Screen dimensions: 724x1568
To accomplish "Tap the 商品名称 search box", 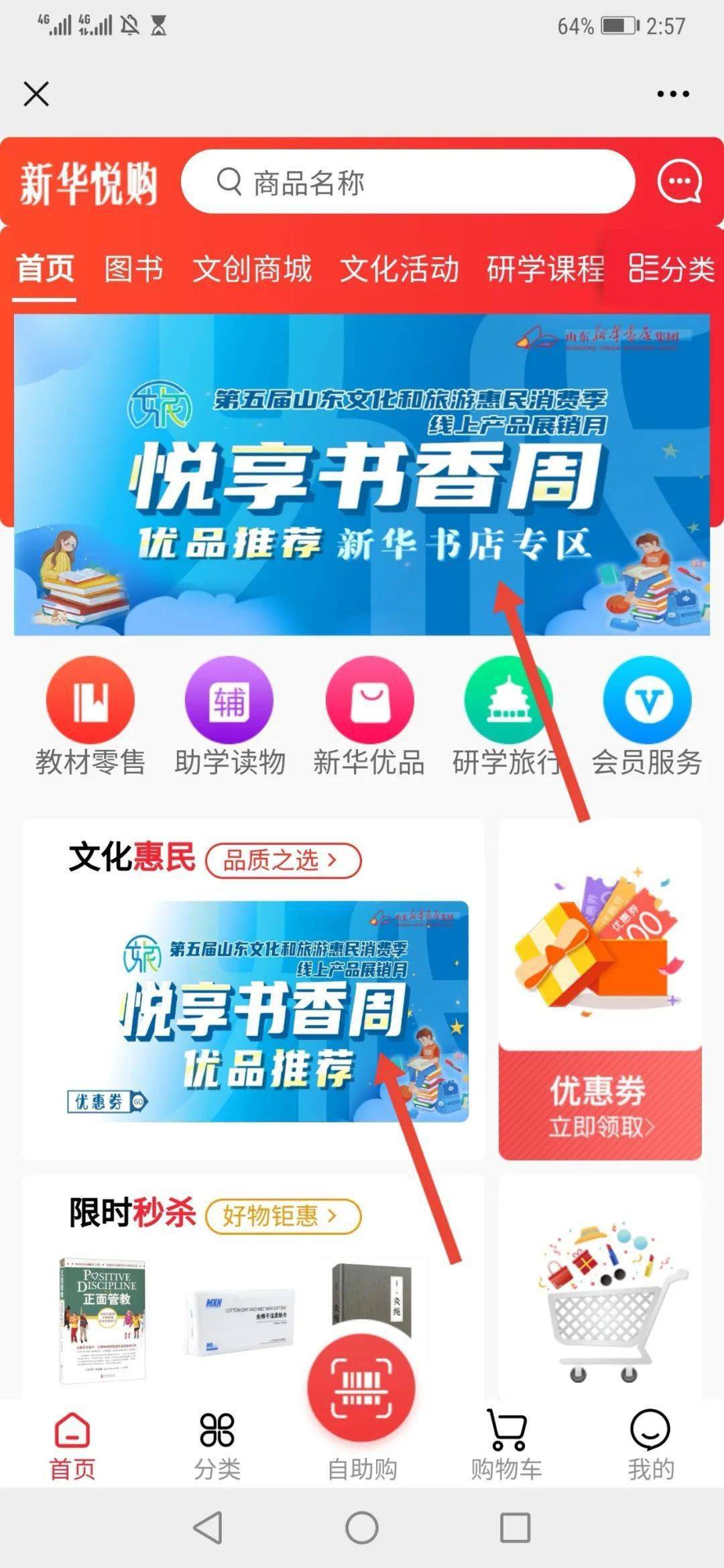I will 408,182.
